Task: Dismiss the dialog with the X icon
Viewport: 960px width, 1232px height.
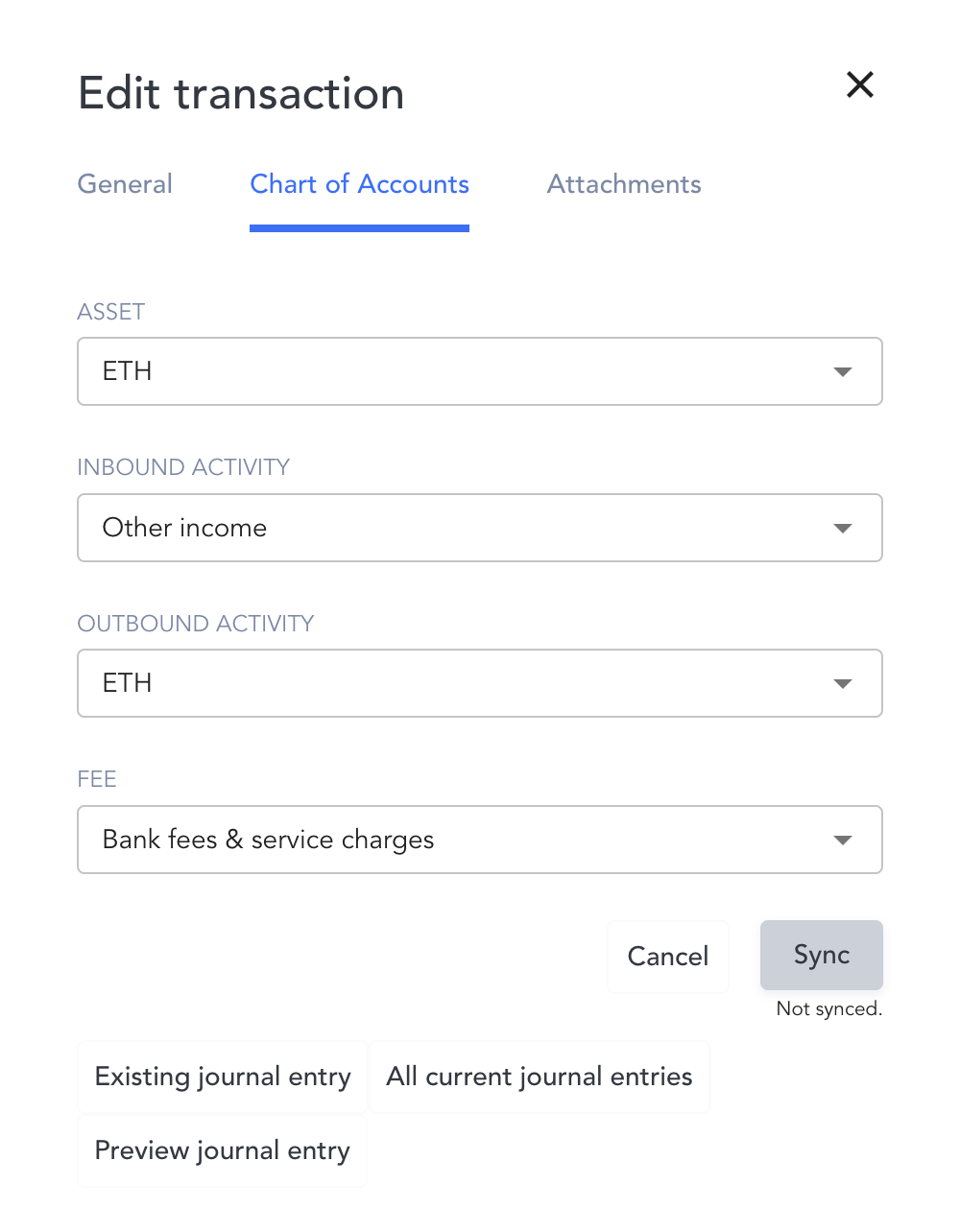Action: 860,85
